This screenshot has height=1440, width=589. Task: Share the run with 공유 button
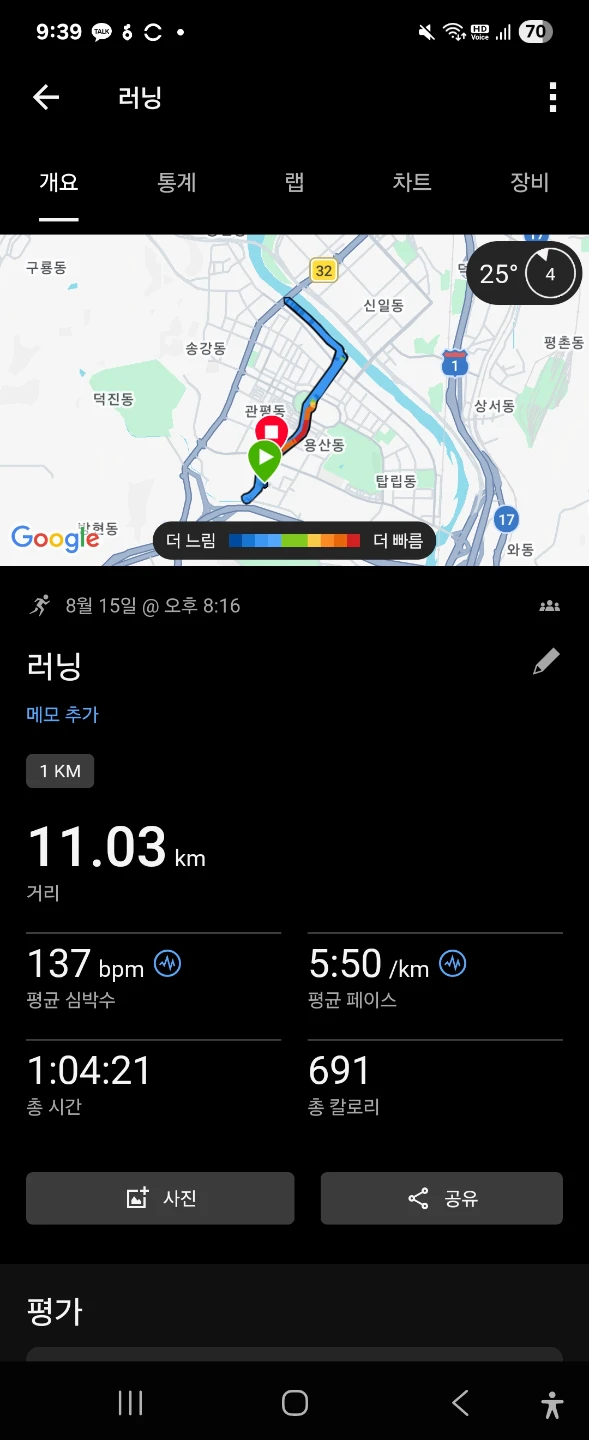click(442, 1198)
